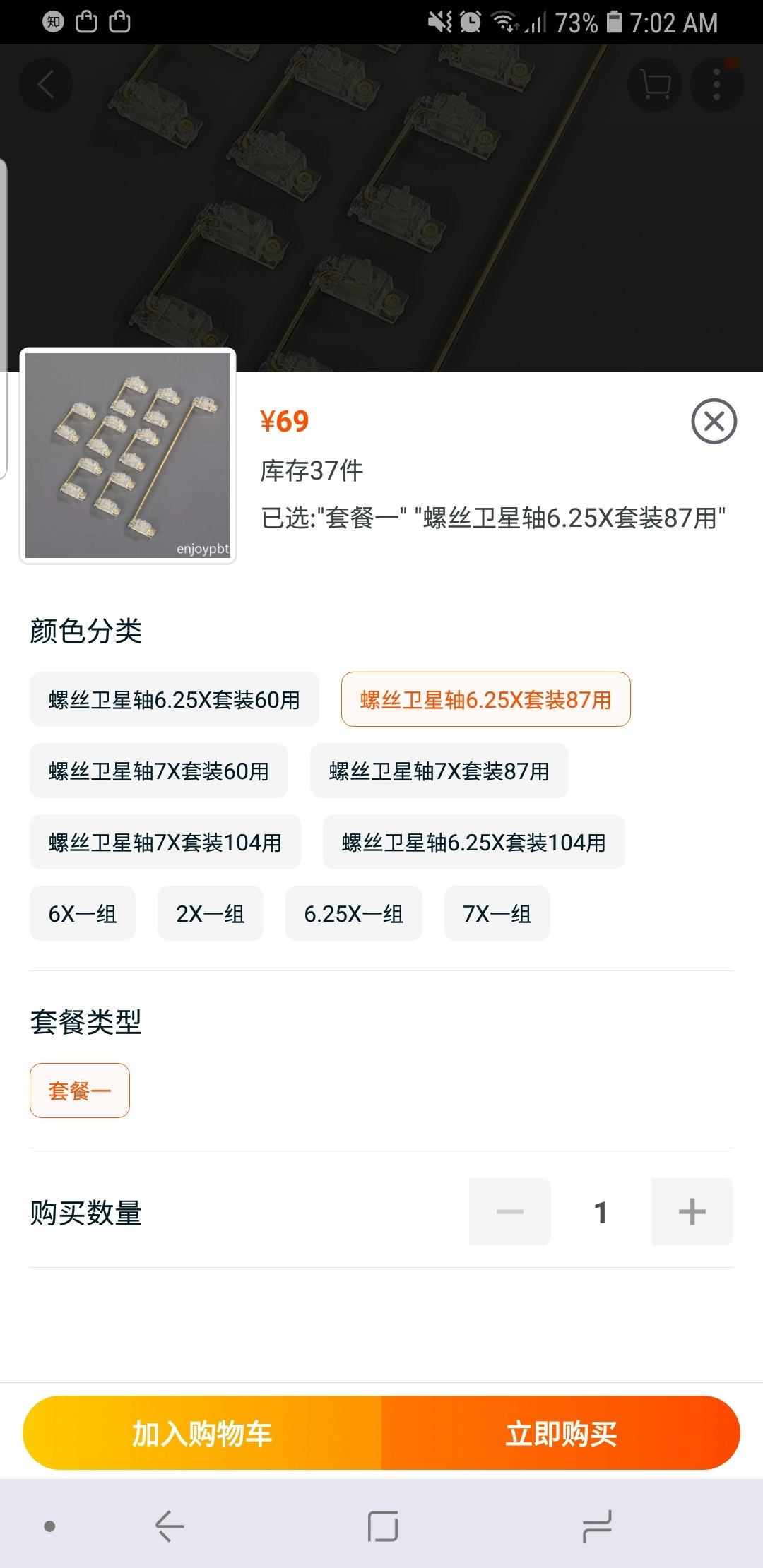Screen dimensions: 763x1568
Task: Select the 7X一组 chip
Action: 497,913
